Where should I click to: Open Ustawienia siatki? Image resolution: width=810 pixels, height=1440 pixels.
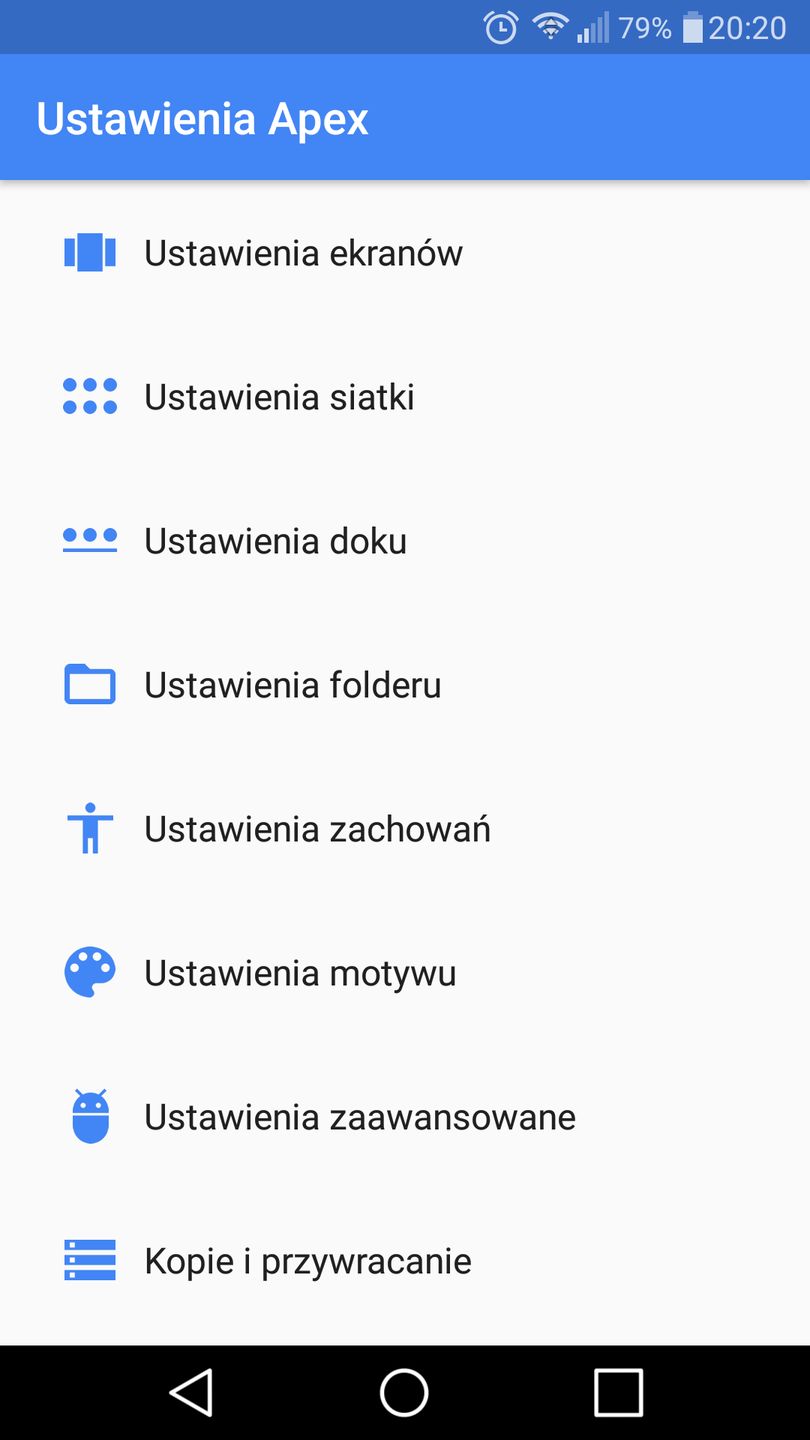point(279,396)
